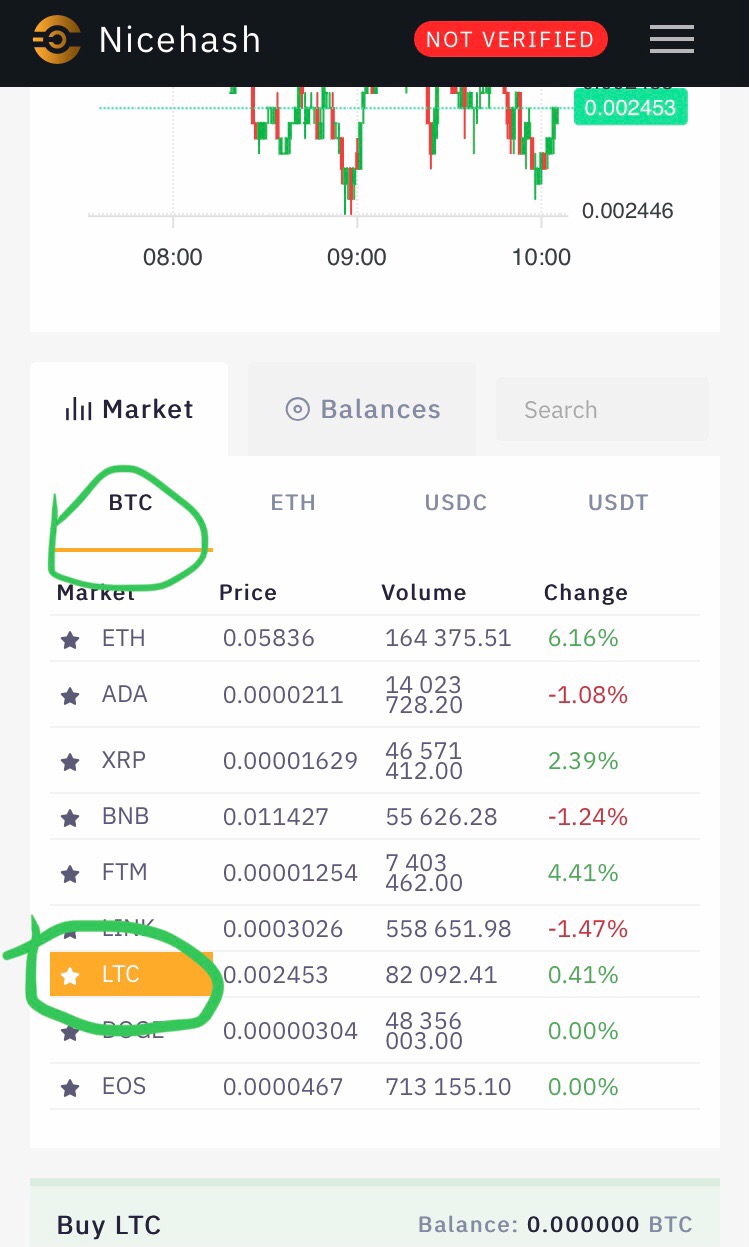Favorite ETH with its star icon
Screen dimensions: 749x1247
pyautogui.click(x=70, y=640)
